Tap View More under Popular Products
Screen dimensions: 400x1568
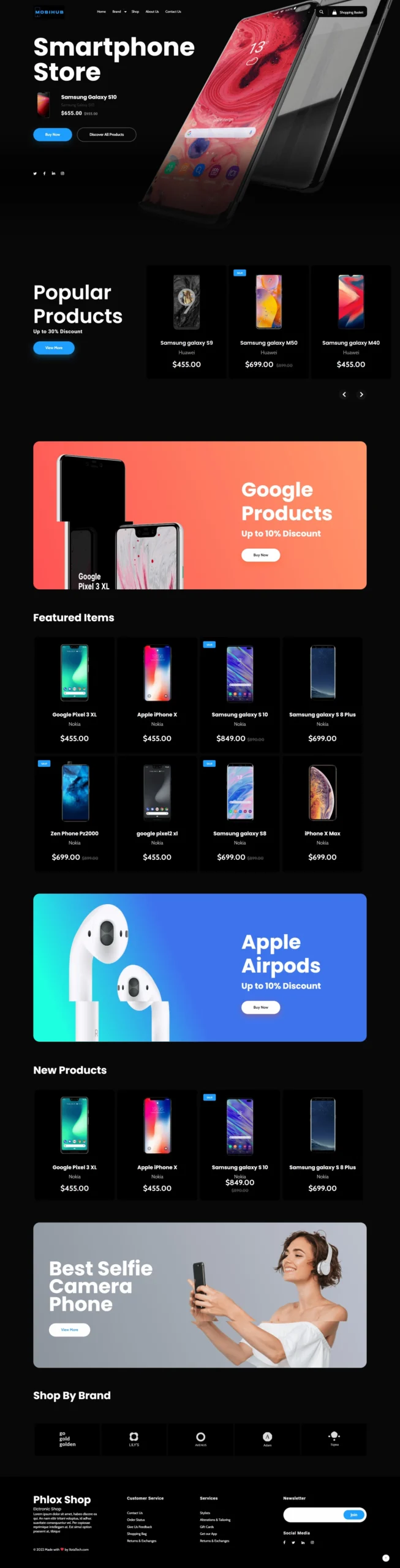pos(54,347)
